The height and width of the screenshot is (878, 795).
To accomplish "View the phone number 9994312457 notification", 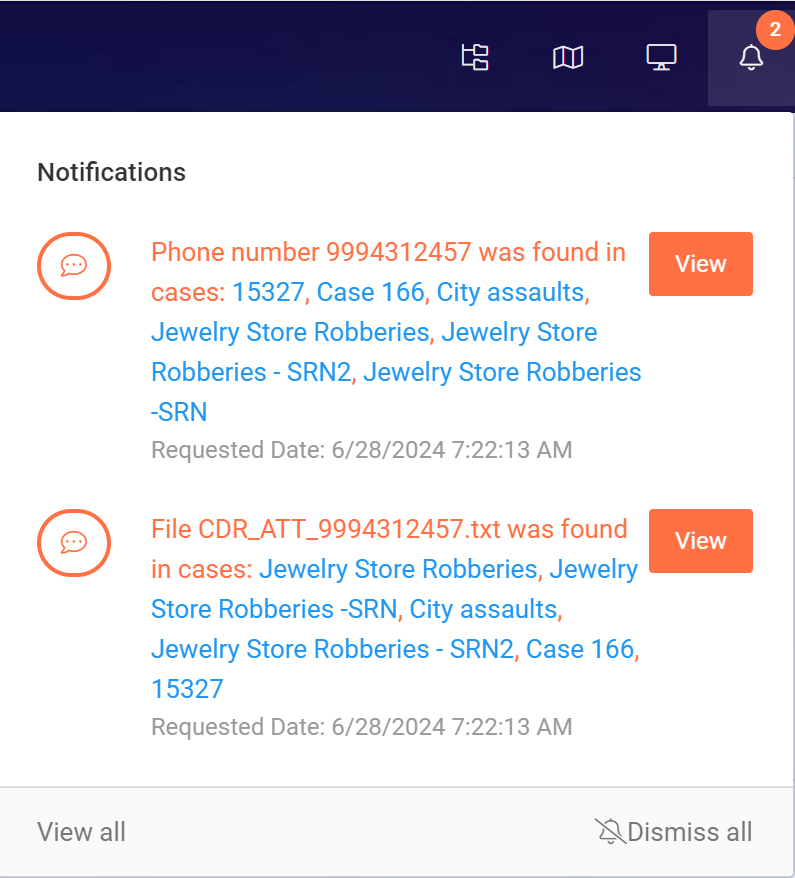I will click(x=700, y=264).
